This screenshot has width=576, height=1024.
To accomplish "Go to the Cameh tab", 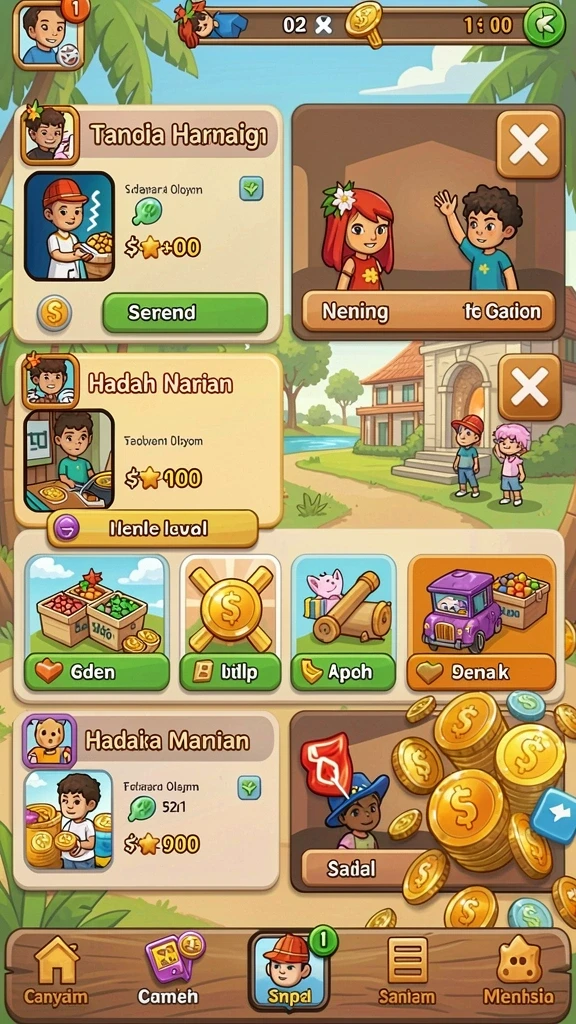I will [168, 970].
